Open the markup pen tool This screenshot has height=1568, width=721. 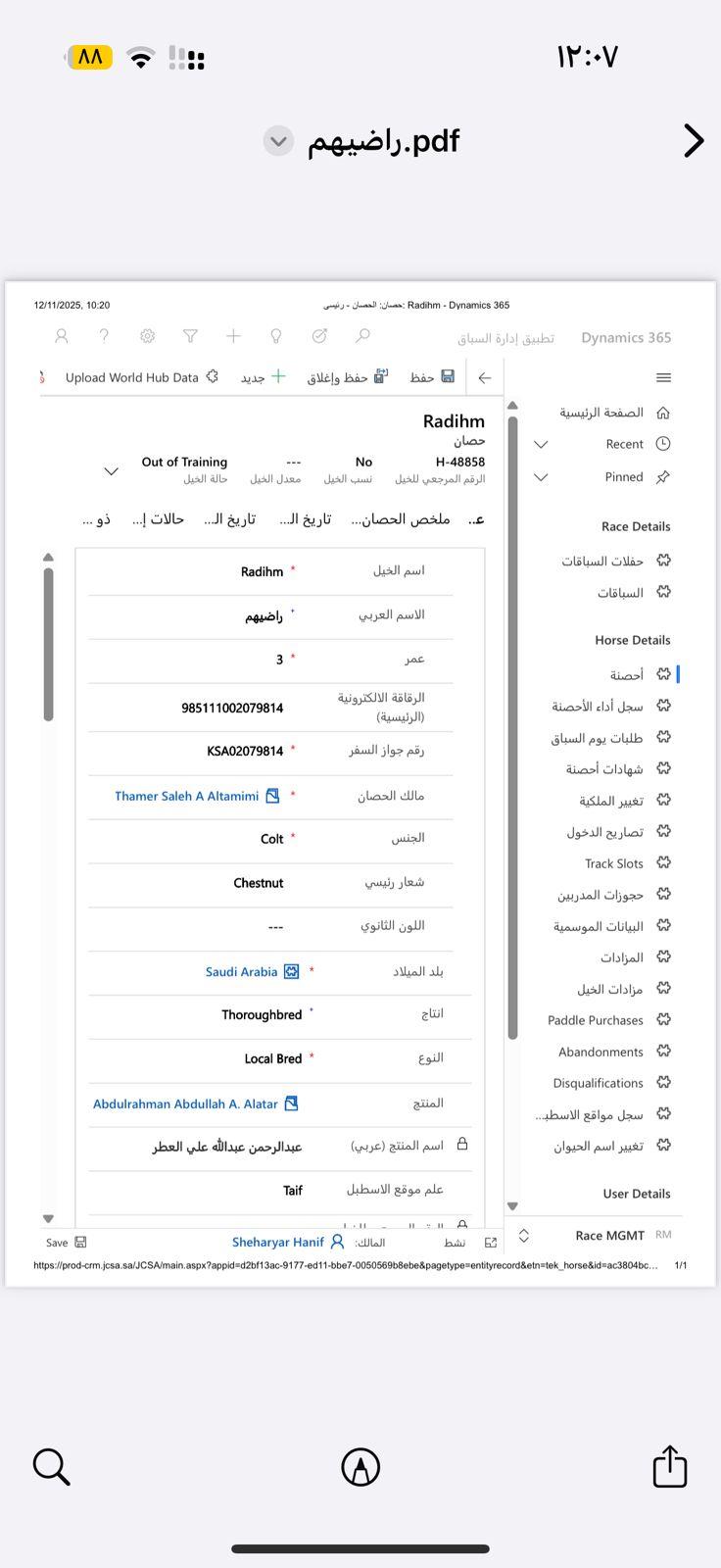coord(360,1467)
